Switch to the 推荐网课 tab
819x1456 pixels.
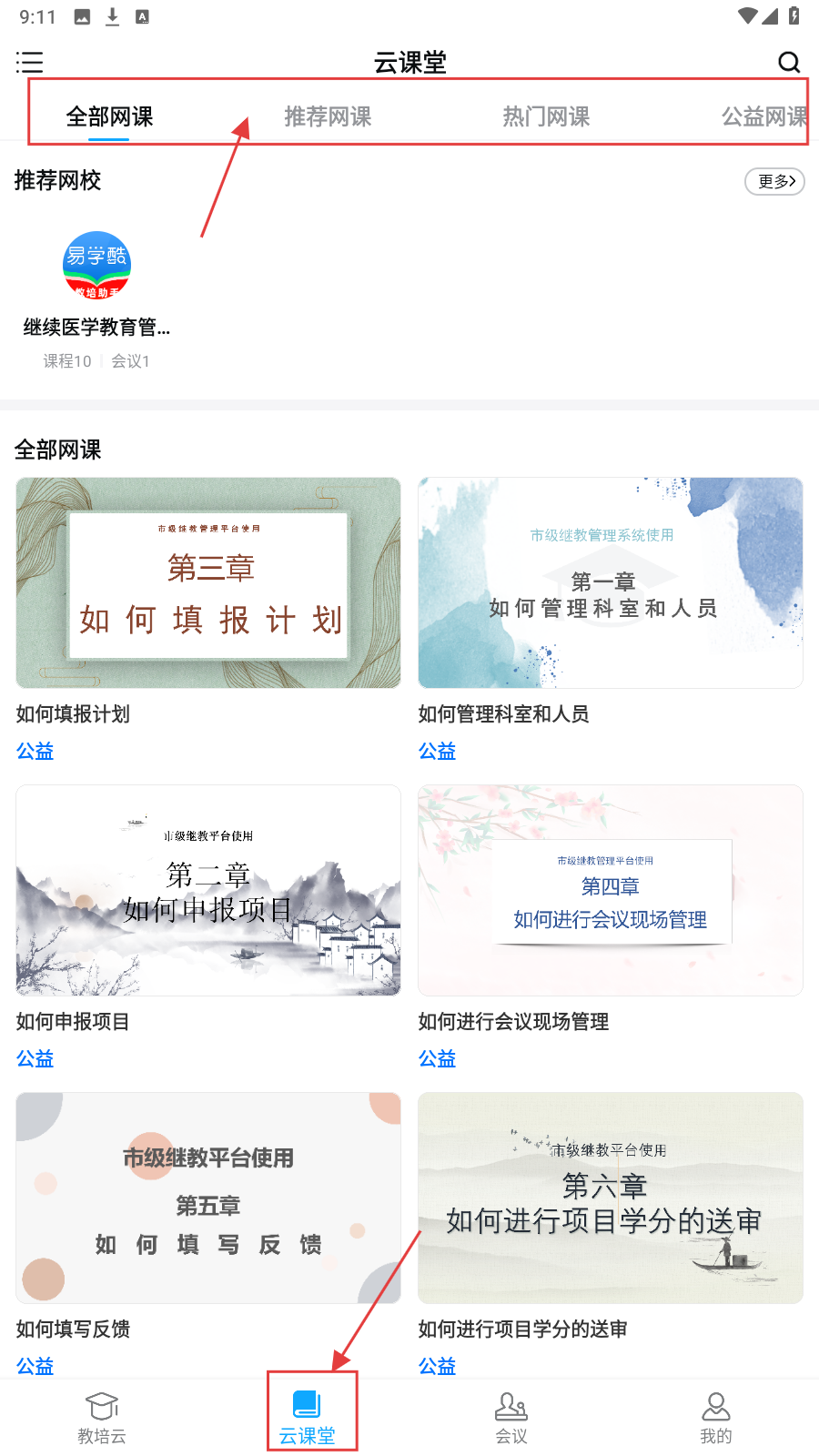click(328, 116)
